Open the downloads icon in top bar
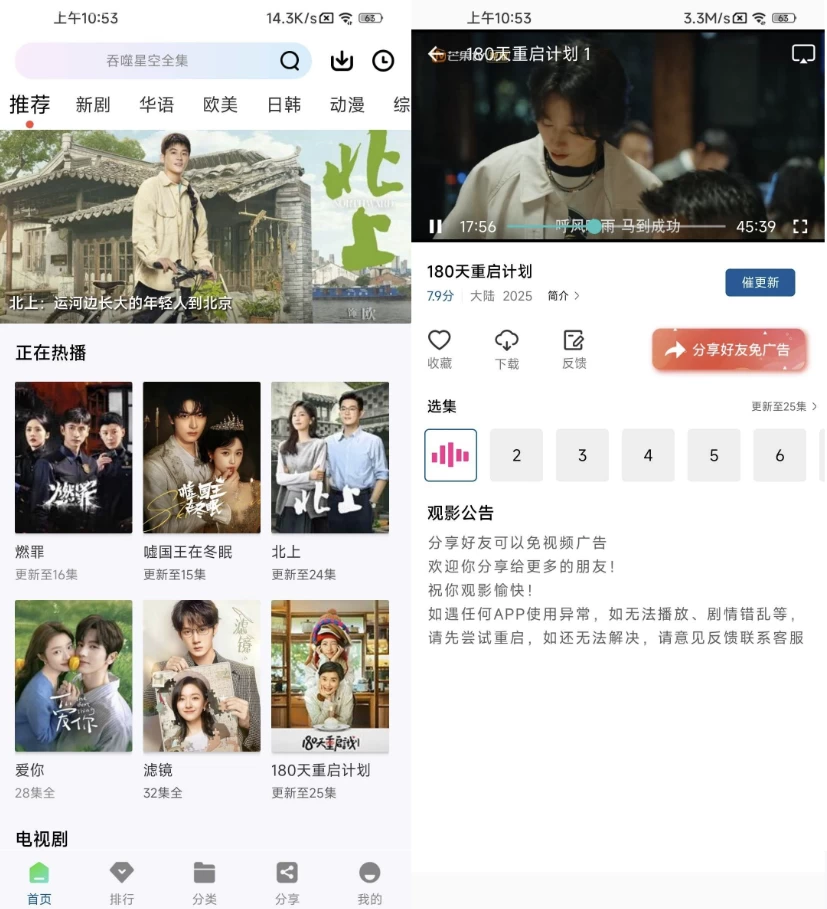The height and width of the screenshot is (909, 827). point(342,61)
